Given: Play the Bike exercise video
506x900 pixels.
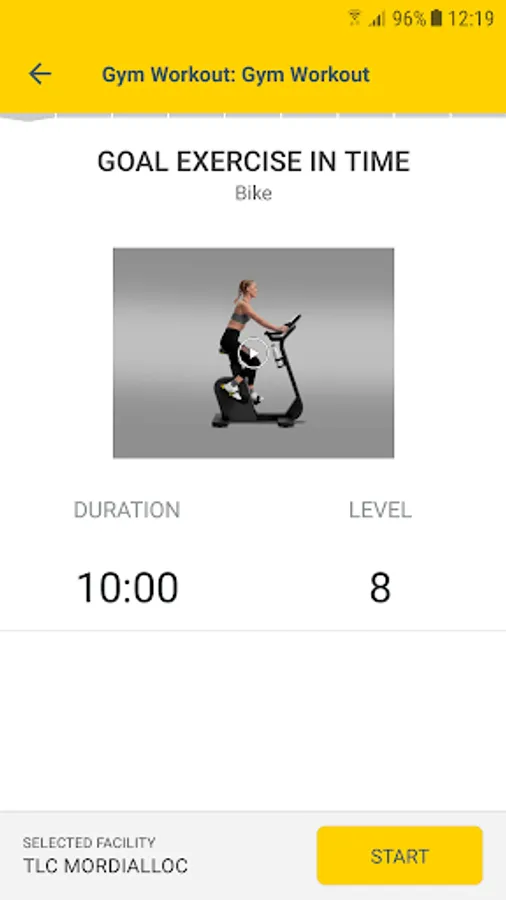Looking at the screenshot, I should pos(253,352).
